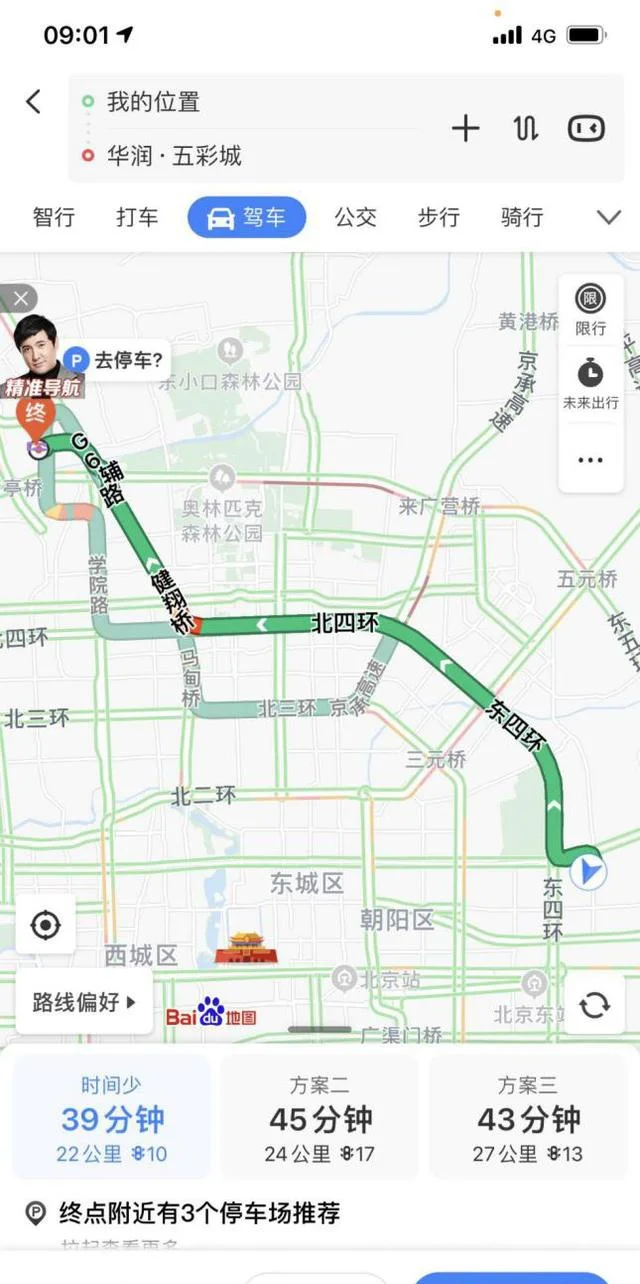640x1284 pixels.
Task: Open 未来出行 future trip planner
Action: pyautogui.click(x=590, y=383)
